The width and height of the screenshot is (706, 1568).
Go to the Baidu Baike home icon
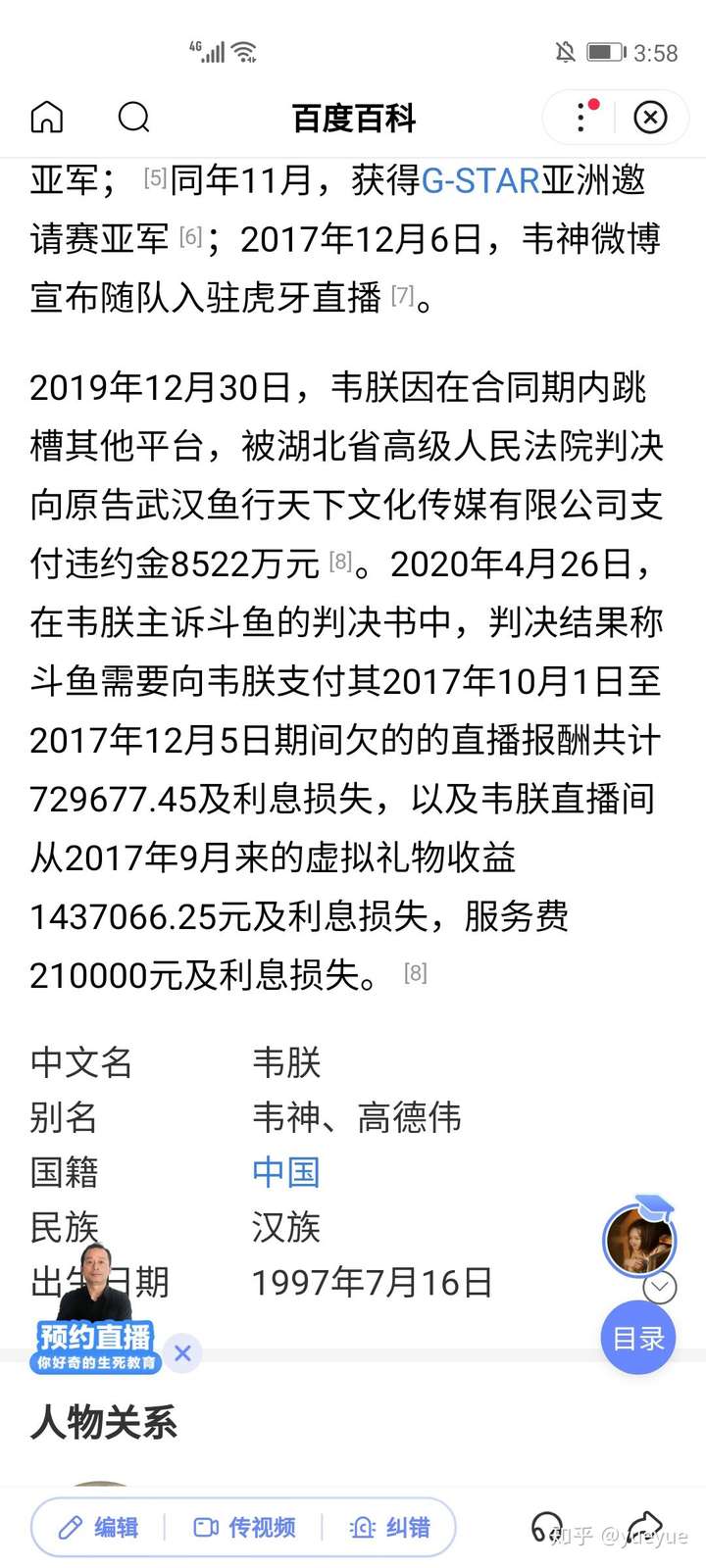47,118
